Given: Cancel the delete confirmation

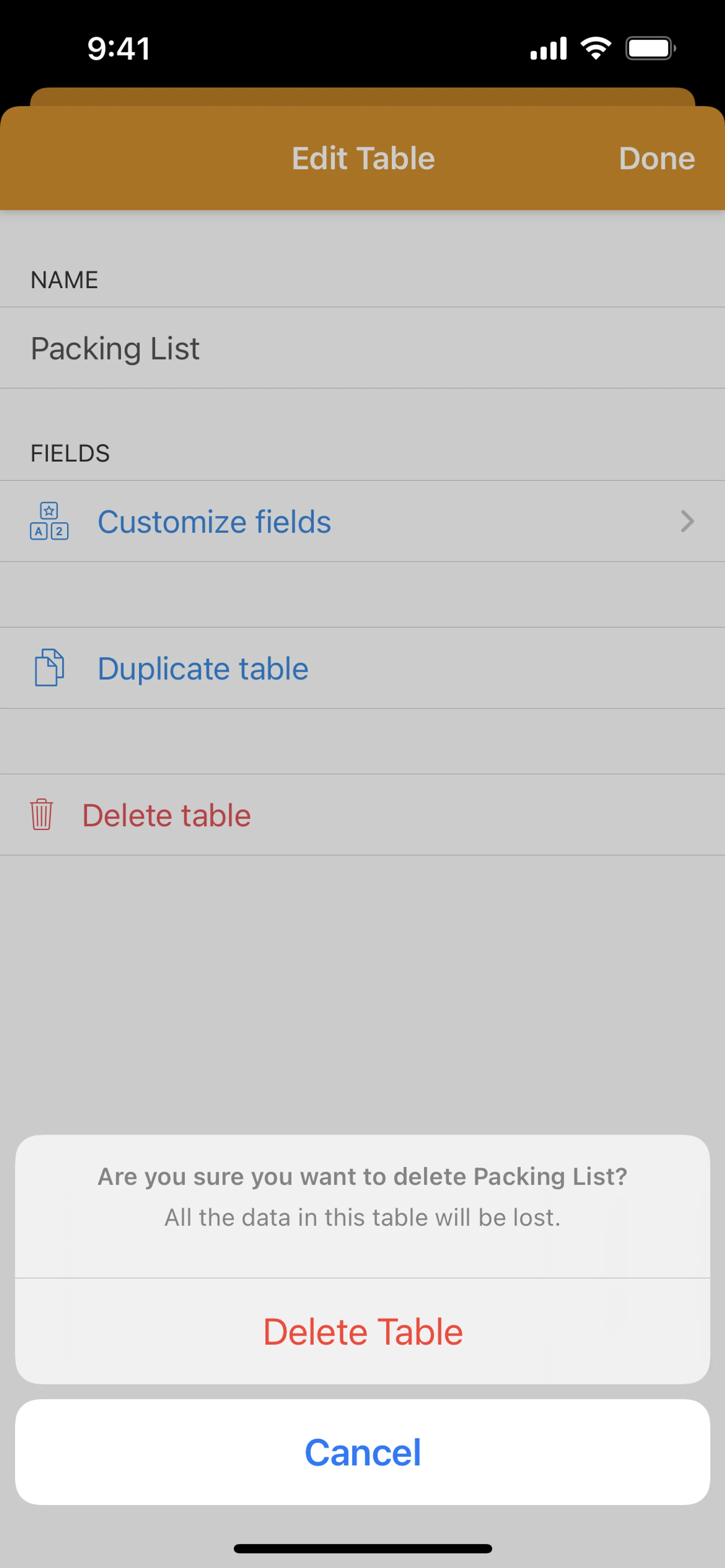Looking at the screenshot, I should pos(362,1452).
